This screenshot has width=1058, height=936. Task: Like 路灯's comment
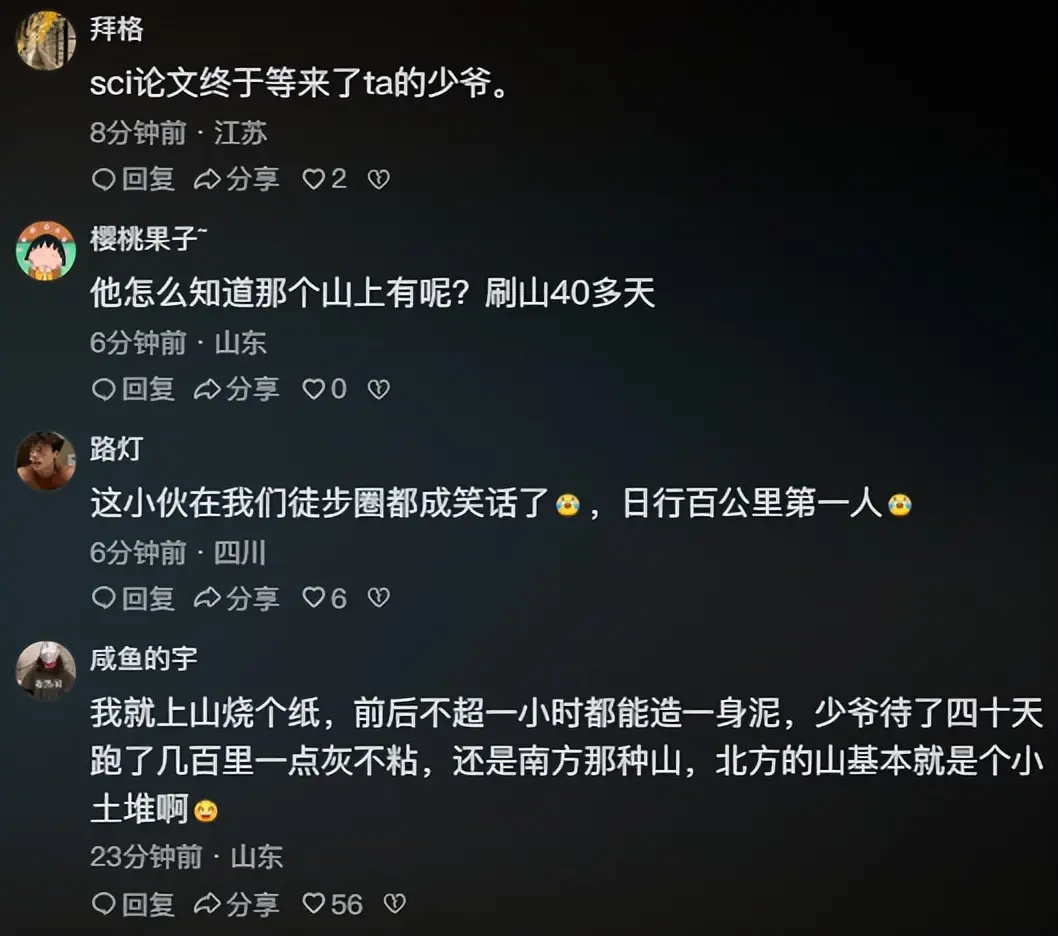tap(314, 598)
